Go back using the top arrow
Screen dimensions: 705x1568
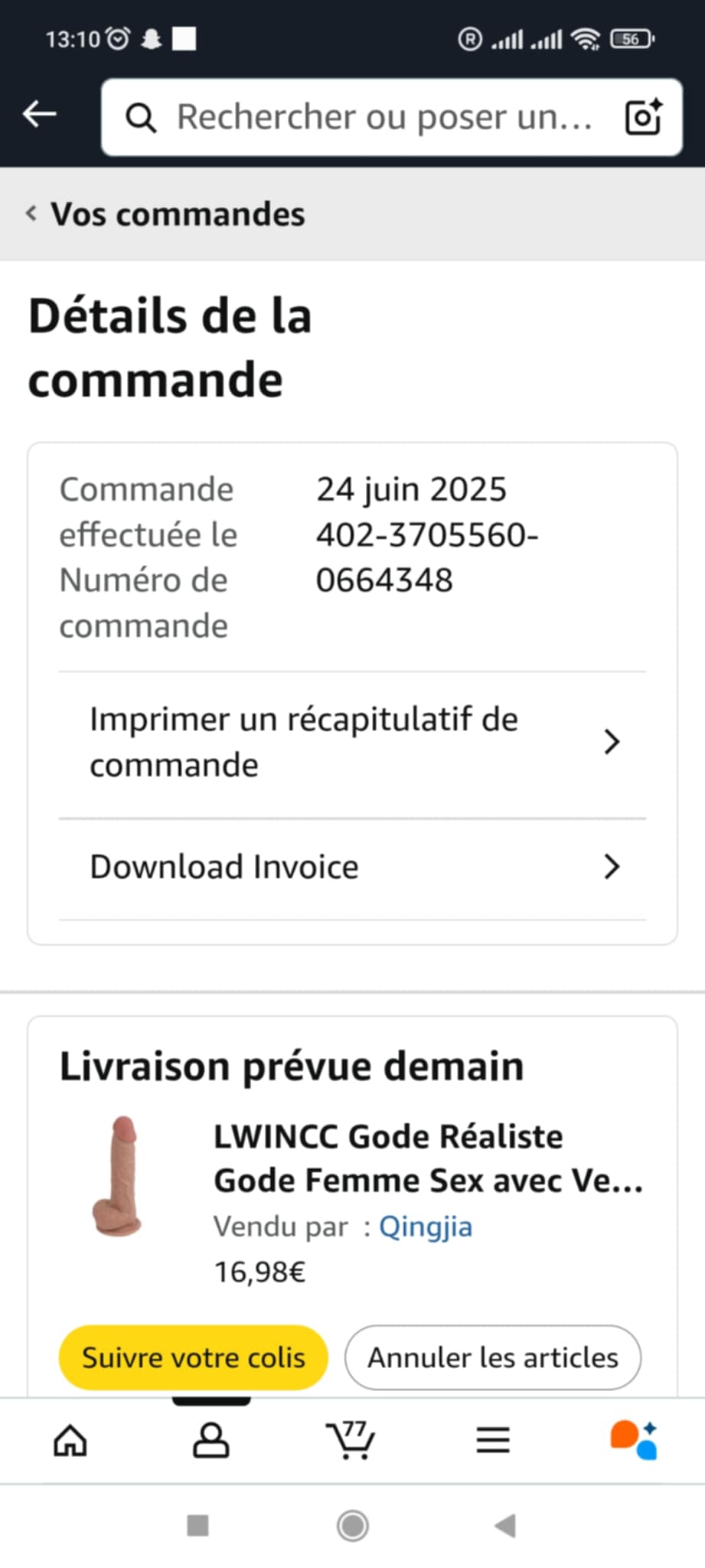40,116
